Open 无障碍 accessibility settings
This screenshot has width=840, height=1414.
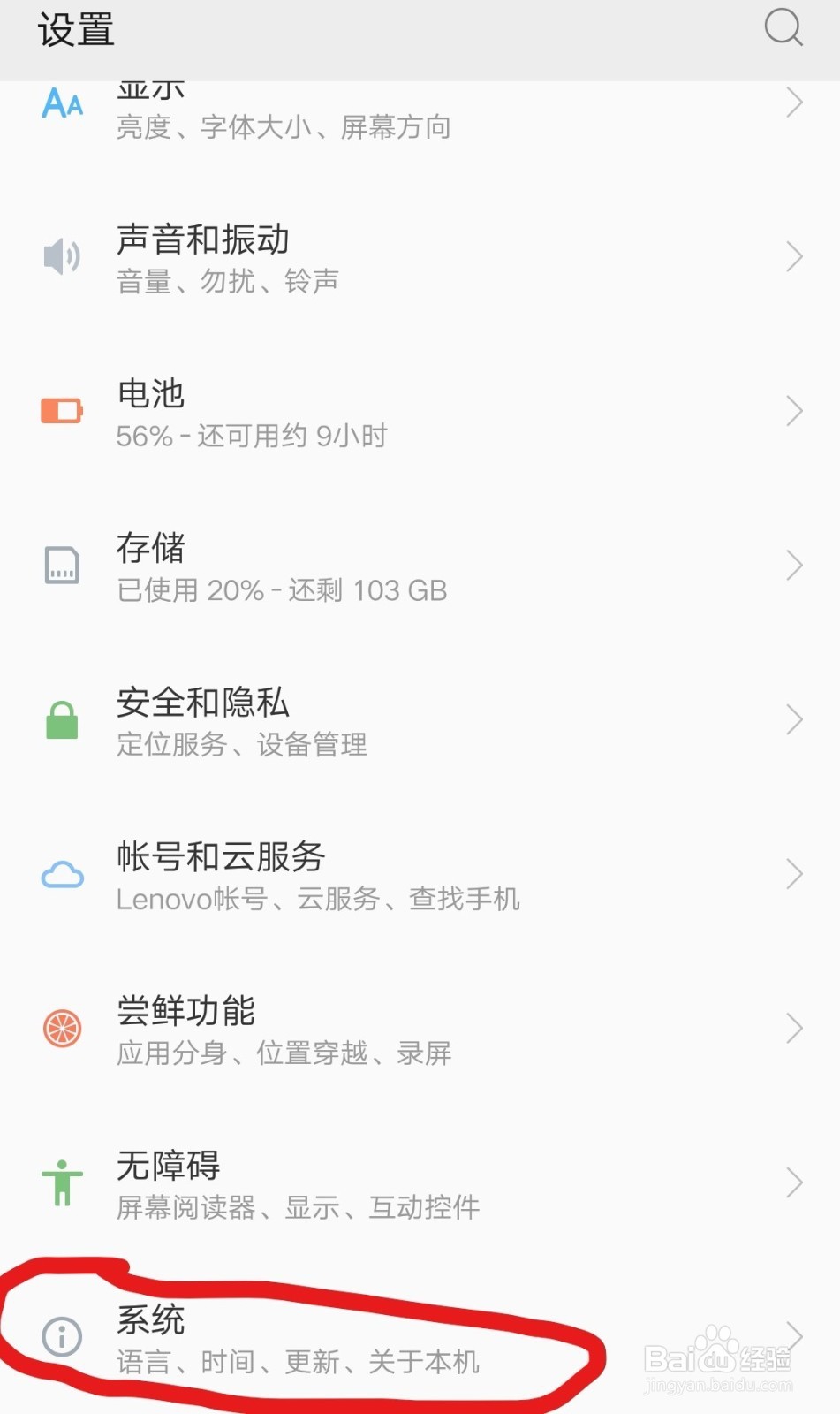[420, 1182]
